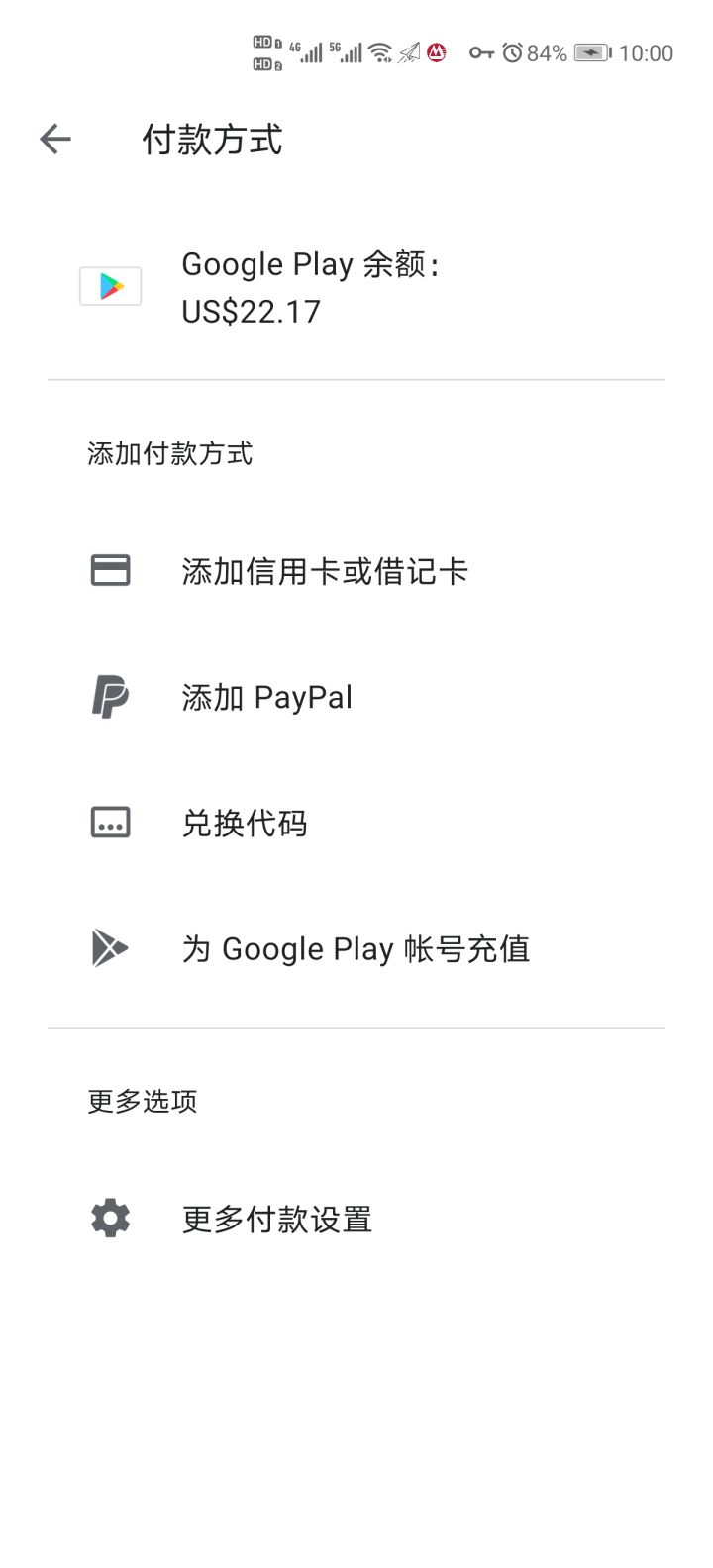Screen dimensions: 713x1568
Task: Open the Google Play 余额 row
Action: [356, 287]
